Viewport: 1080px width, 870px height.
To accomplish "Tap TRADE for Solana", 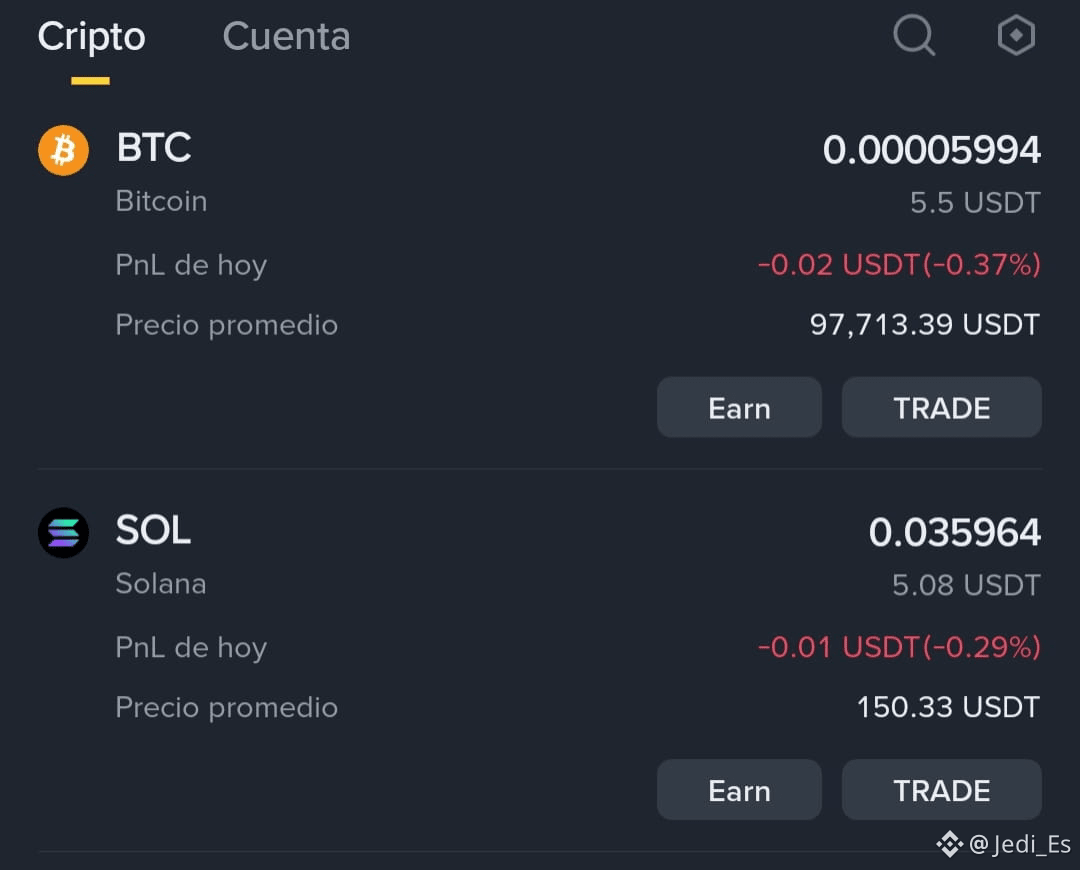I will tap(941, 790).
